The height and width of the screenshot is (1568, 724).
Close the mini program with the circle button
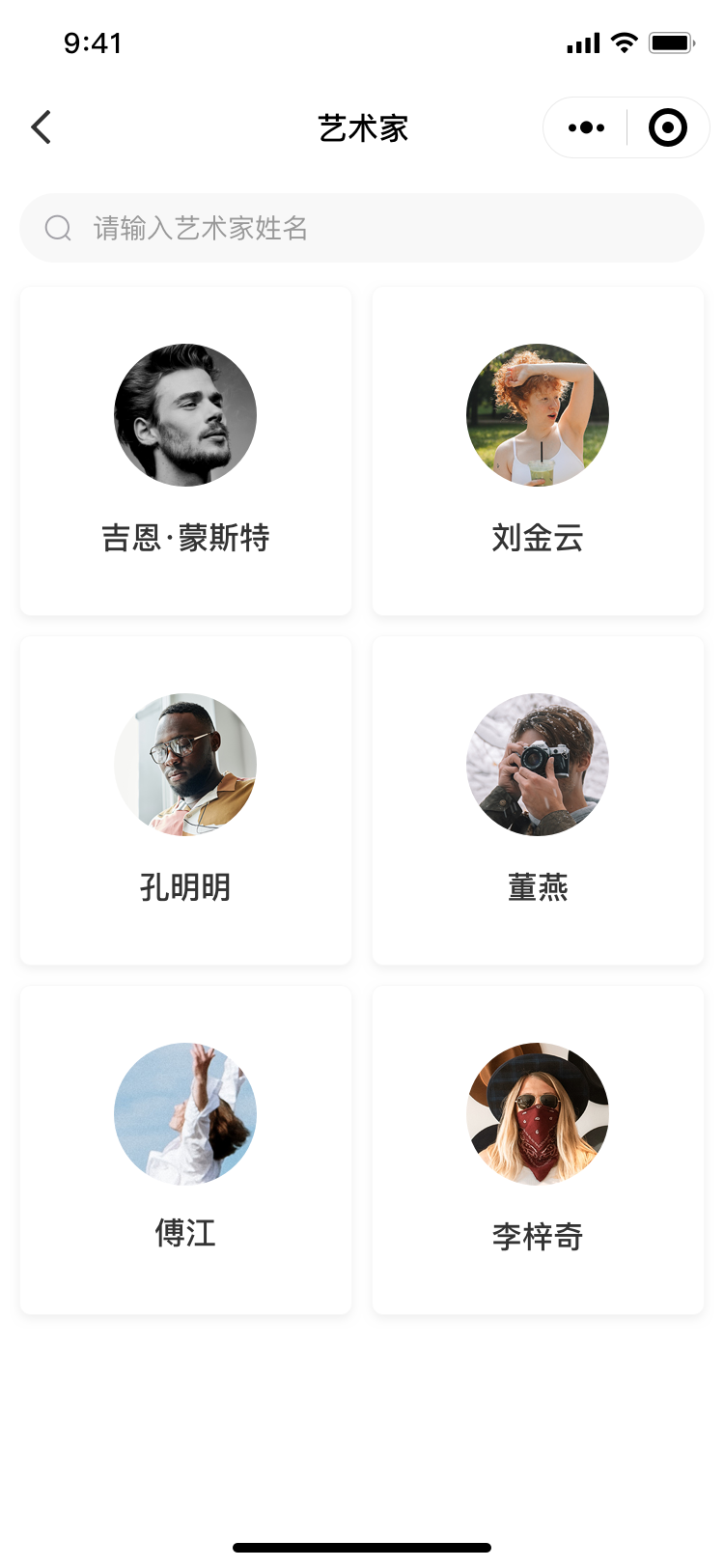tap(667, 127)
